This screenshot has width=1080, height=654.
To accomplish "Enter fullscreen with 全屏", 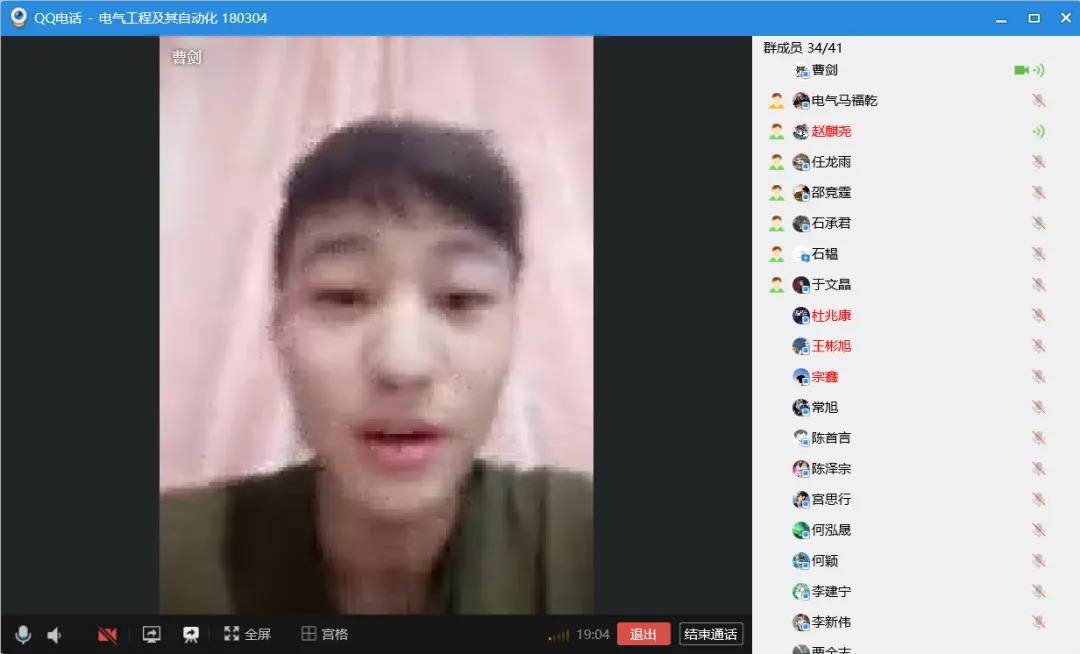I will [247, 634].
